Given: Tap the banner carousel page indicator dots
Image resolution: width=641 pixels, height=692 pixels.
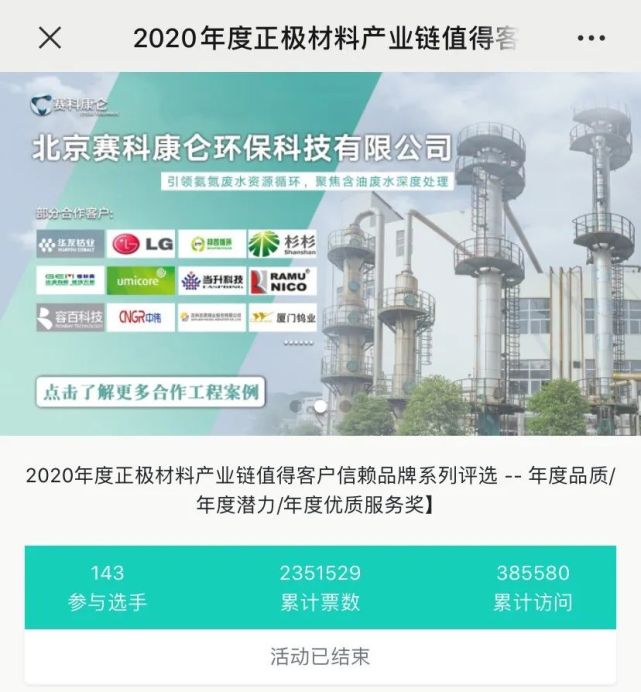Looking at the screenshot, I should [320, 406].
